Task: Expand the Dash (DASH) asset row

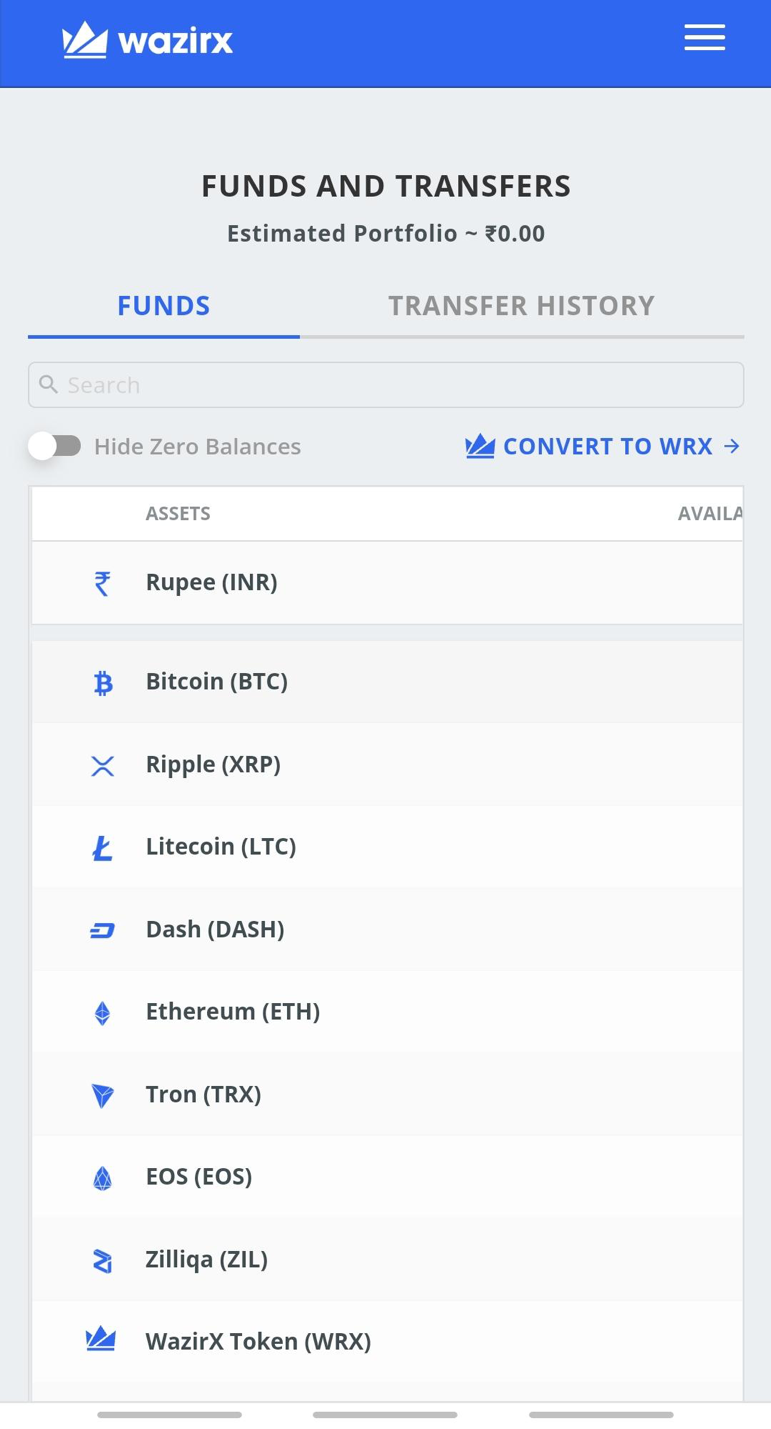Action: click(385, 928)
